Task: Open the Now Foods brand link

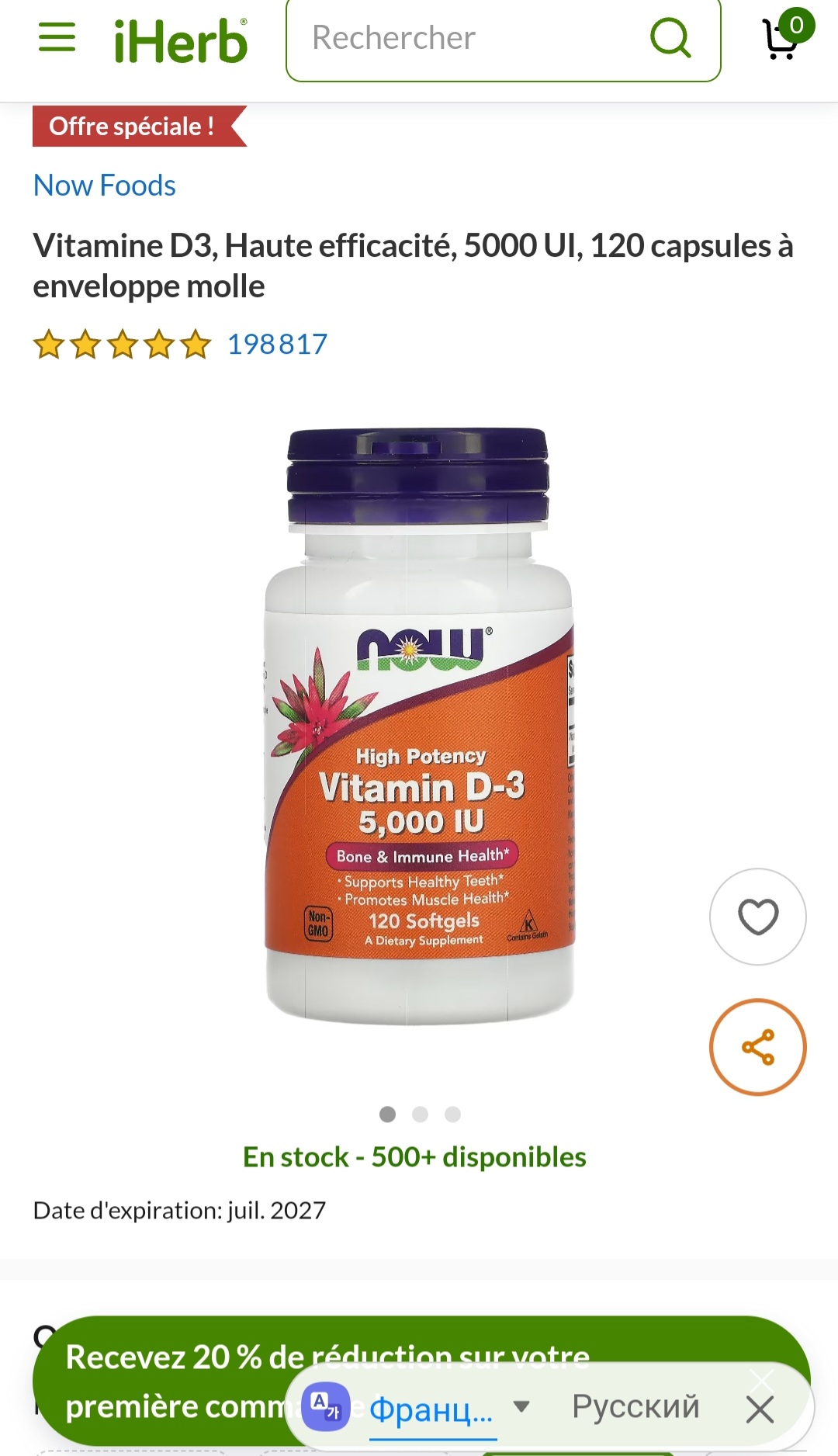Action: [105, 185]
